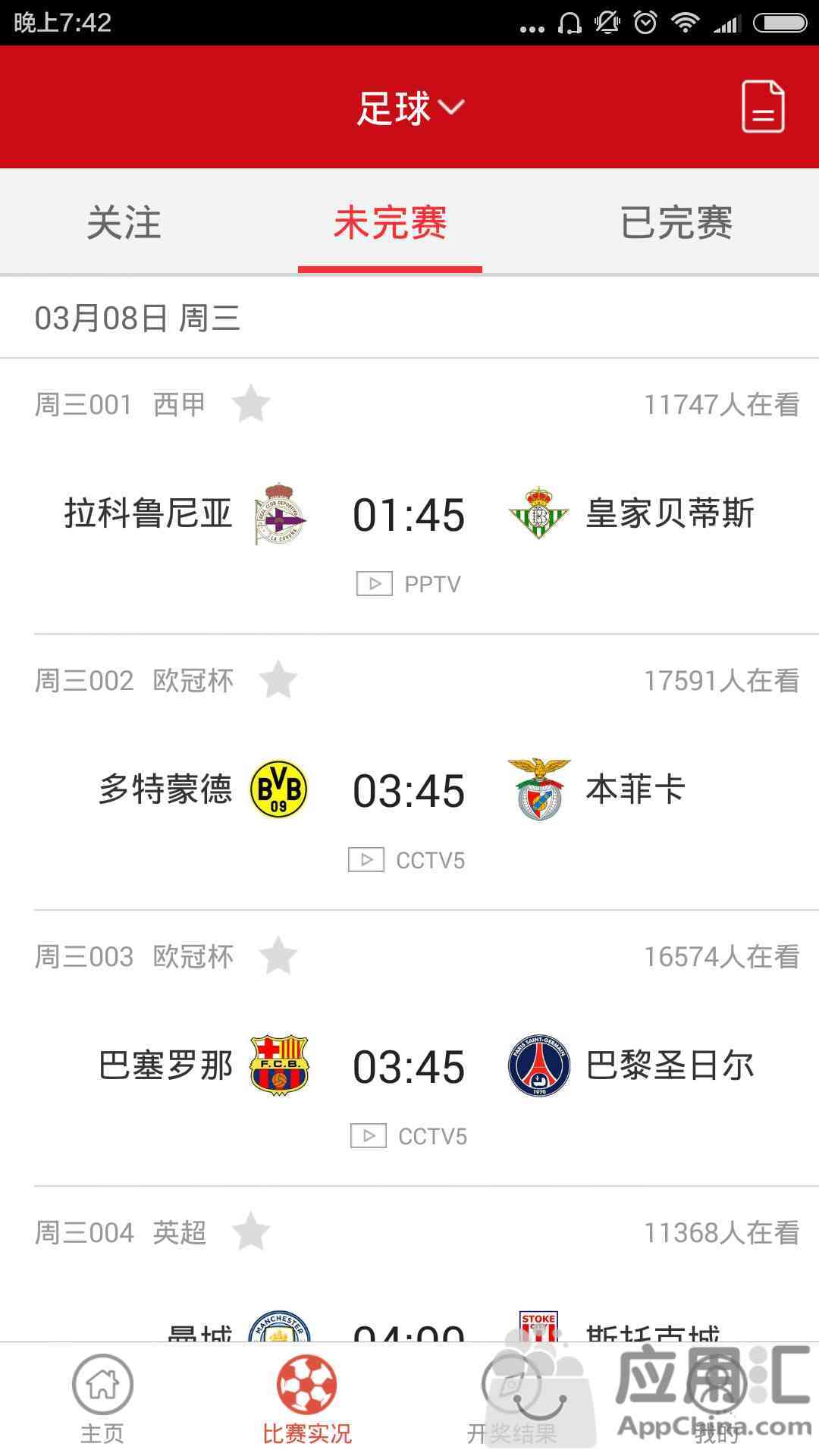Switch to the 已完赛 tab
819x1456 pixels.
(676, 223)
